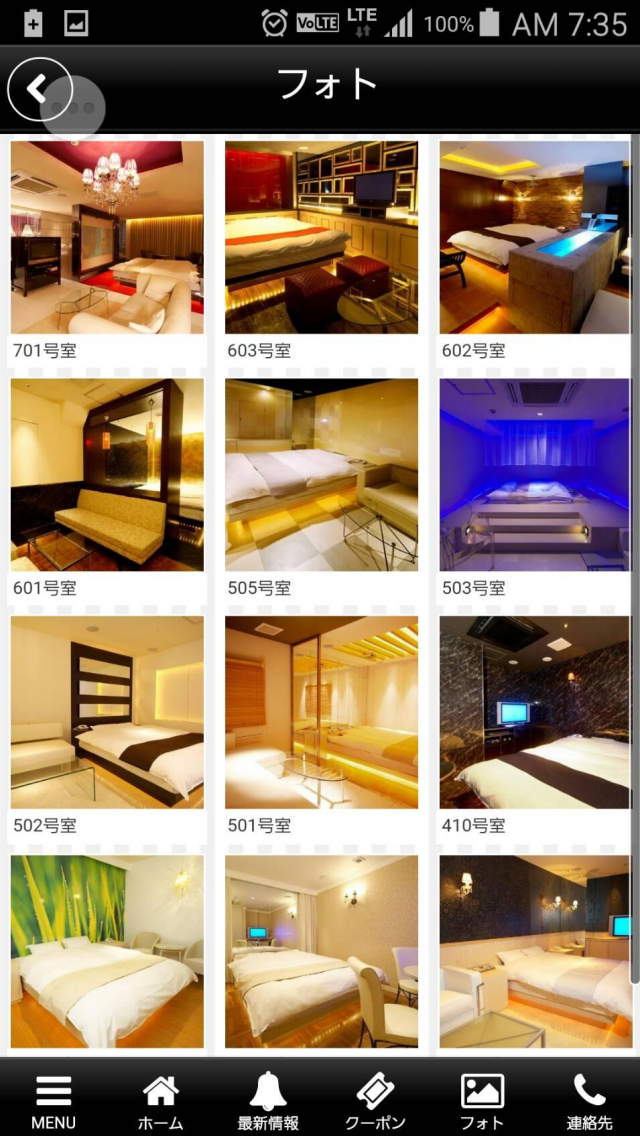View the 502号室 photo
The image size is (640, 1136).
pos(107,712)
